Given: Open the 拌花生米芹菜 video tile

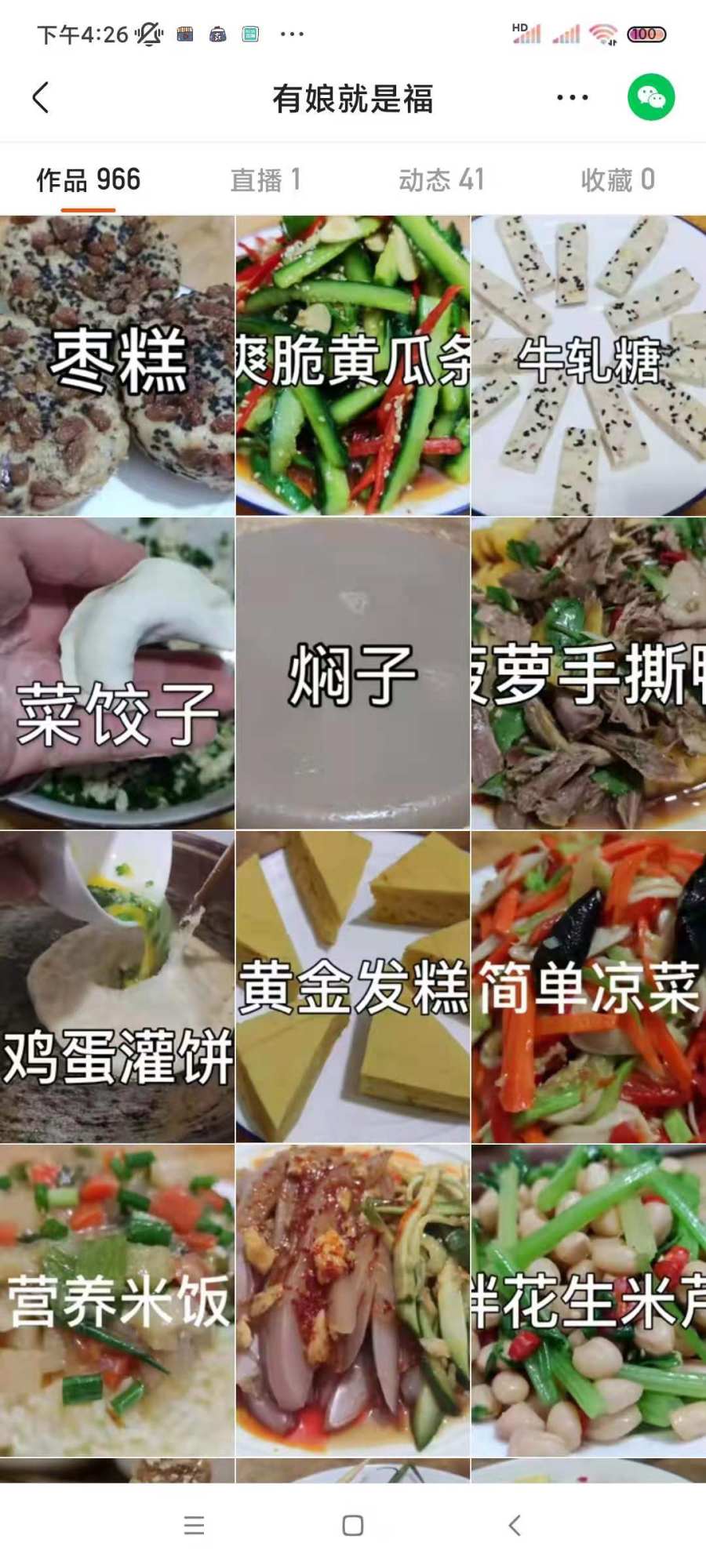Looking at the screenshot, I should tap(588, 1300).
